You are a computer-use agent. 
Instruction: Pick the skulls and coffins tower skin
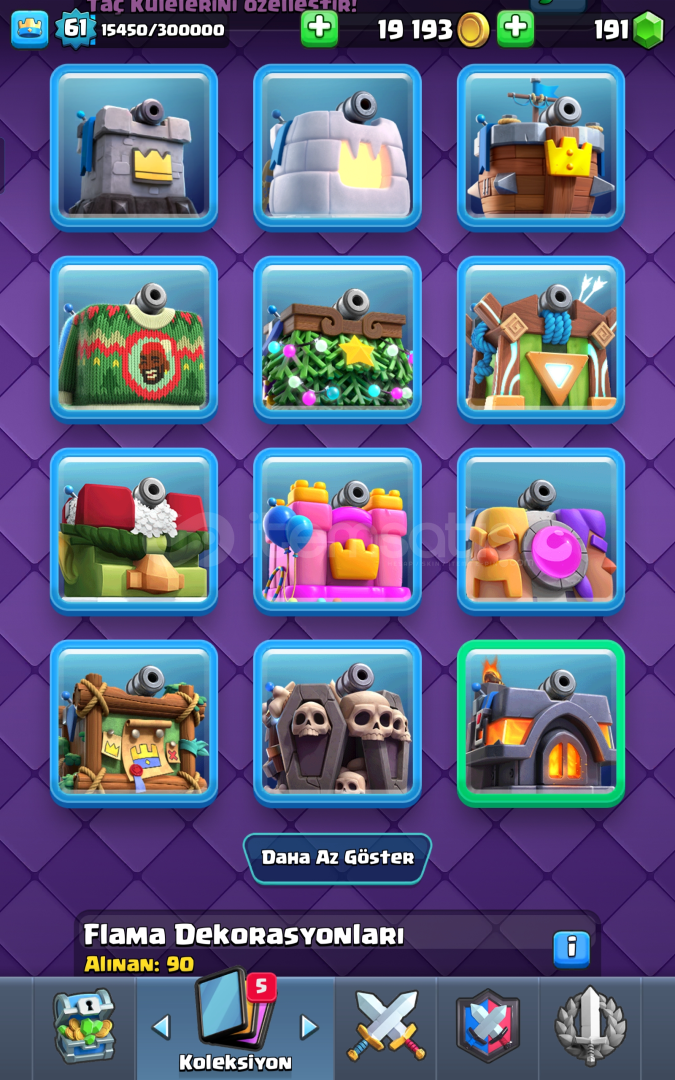tap(337, 722)
